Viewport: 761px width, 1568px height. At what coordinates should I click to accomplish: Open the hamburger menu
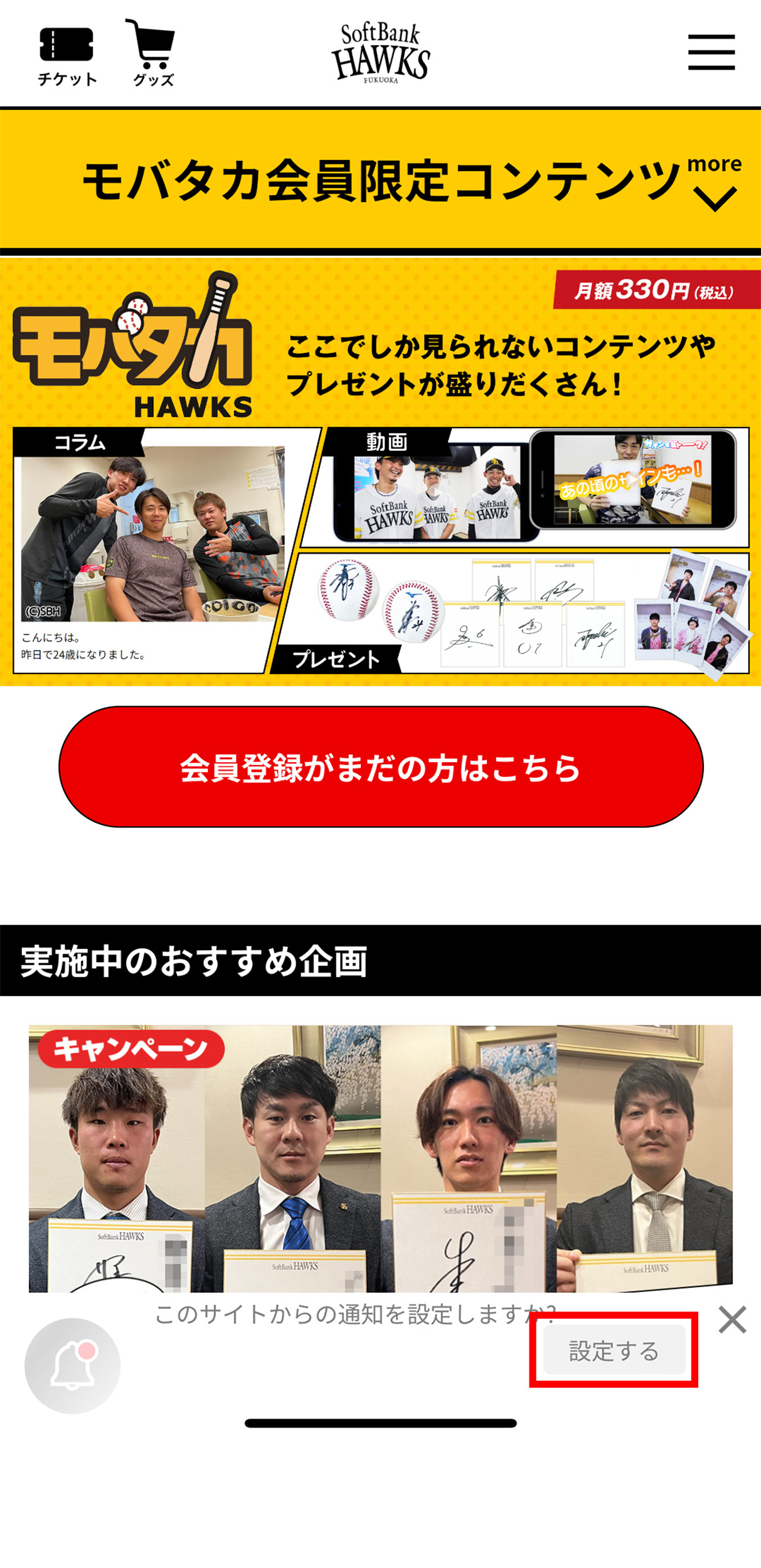click(711, 53)
